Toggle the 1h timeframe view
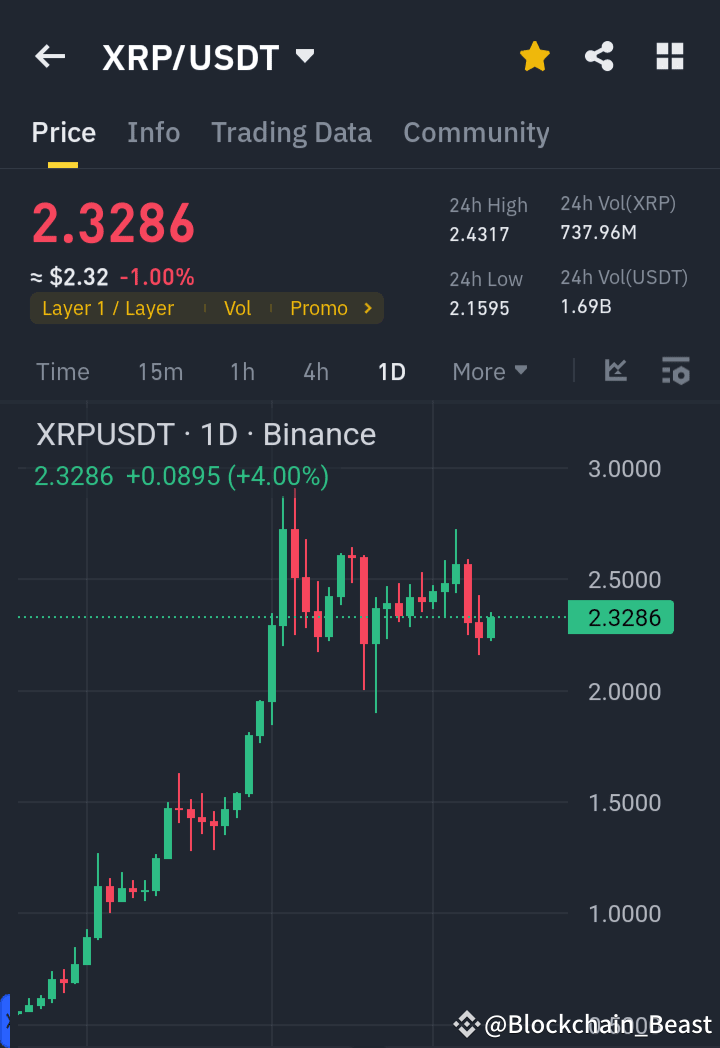 [241, 371]
